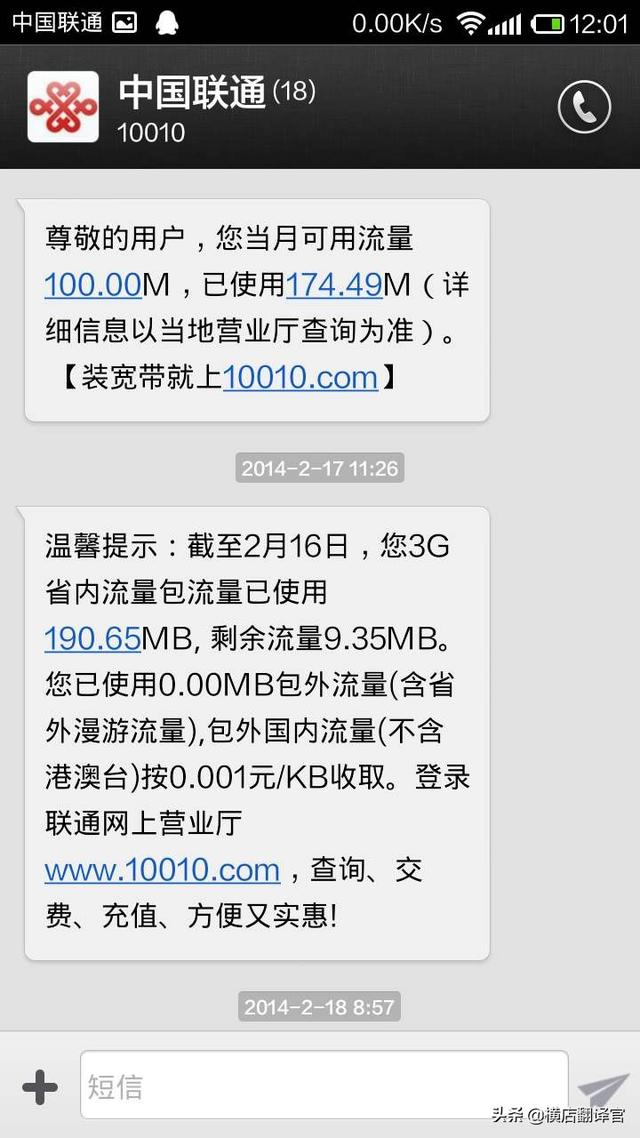Viewport: 640px width, 1138px height.
Task: Tap the plus attachment button
Action: point(40,1087)
